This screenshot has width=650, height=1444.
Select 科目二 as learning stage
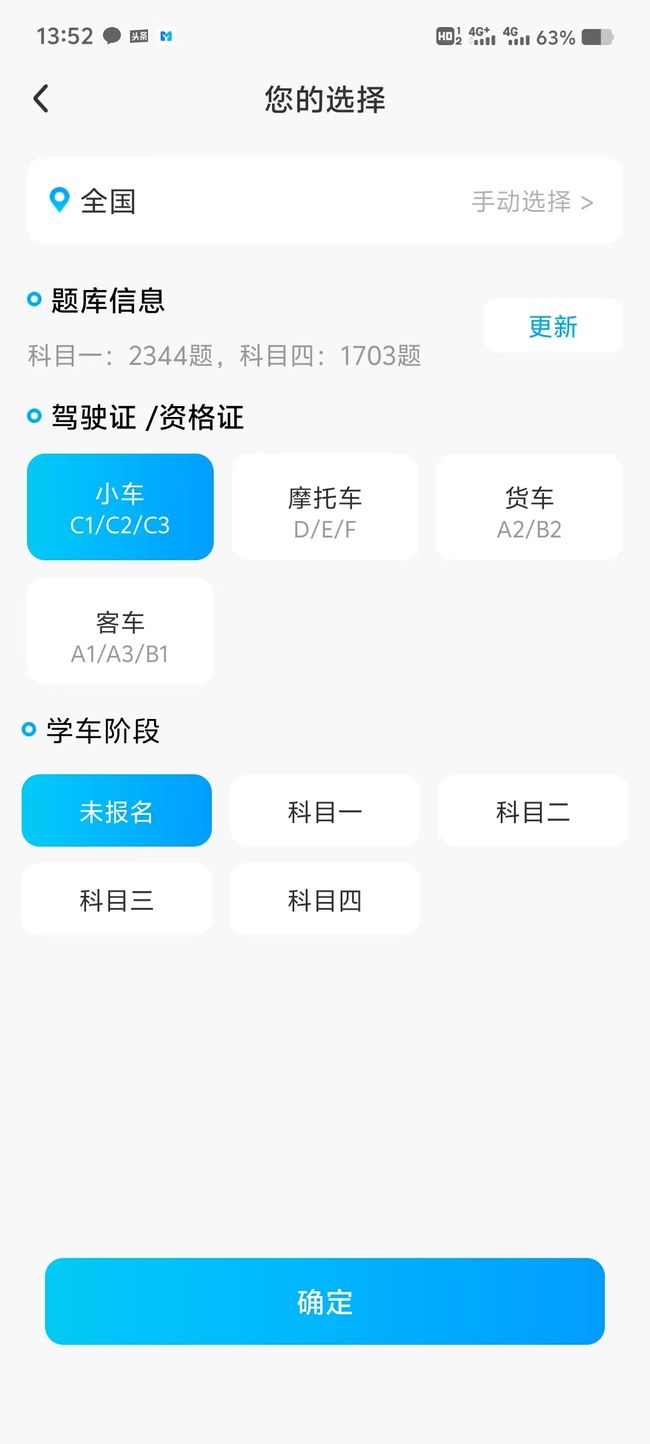tap(533, 811)
